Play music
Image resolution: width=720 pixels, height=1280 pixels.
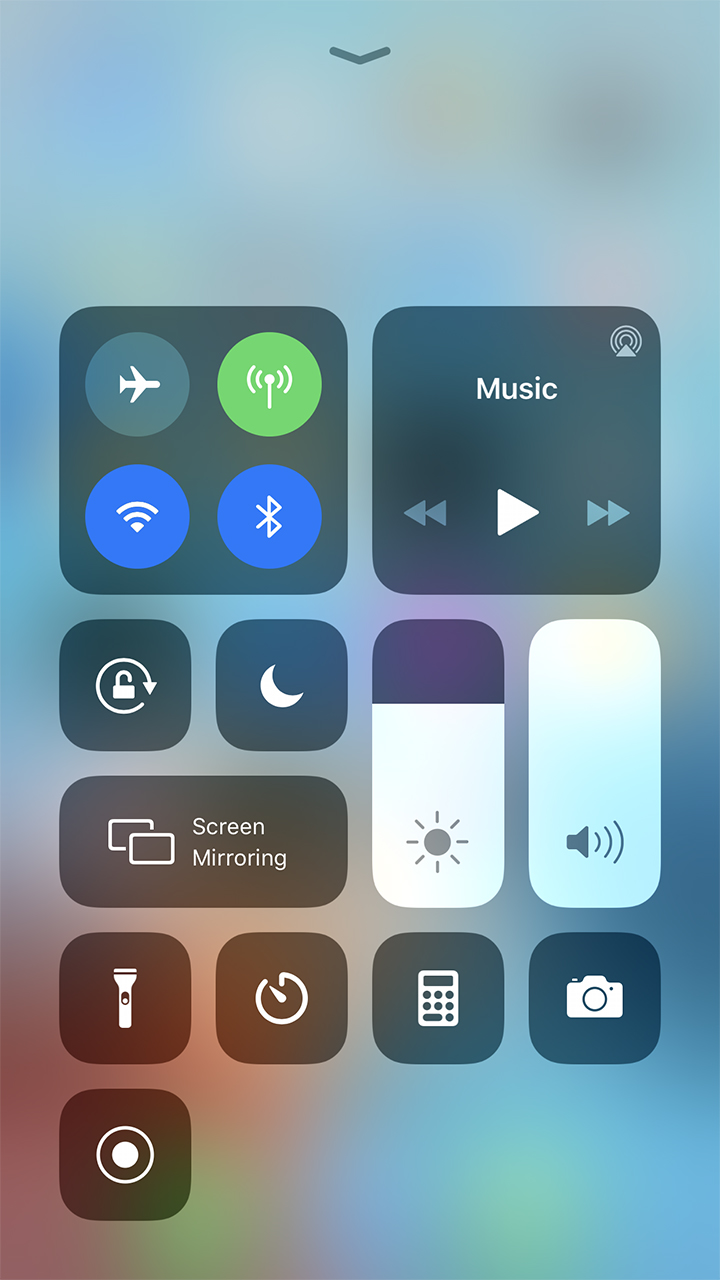click(517, 513)
